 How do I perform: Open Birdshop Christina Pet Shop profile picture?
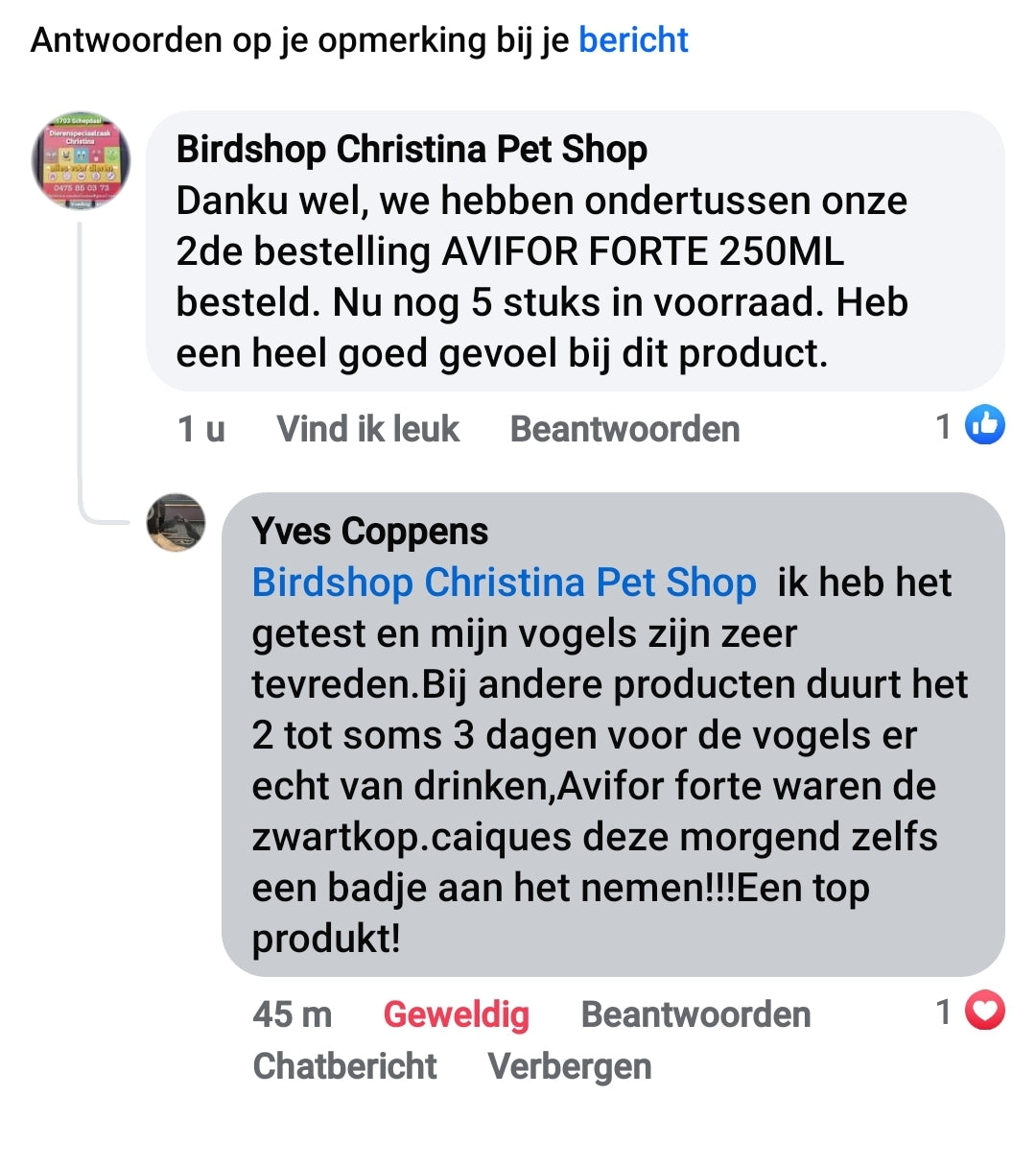(x=81, y=159)
